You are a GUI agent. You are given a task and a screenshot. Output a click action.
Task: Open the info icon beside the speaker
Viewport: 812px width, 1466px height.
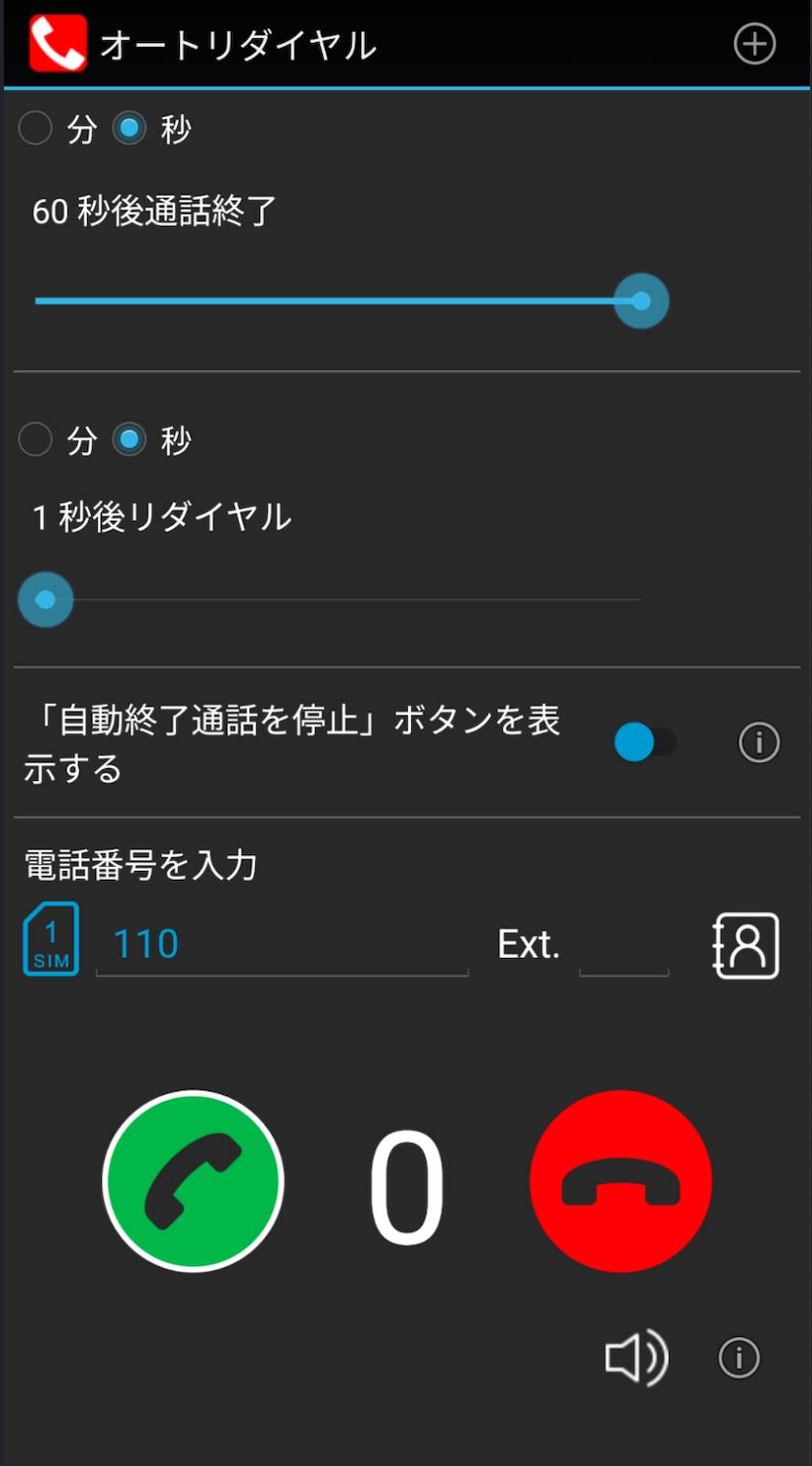tap(739, 1358)
